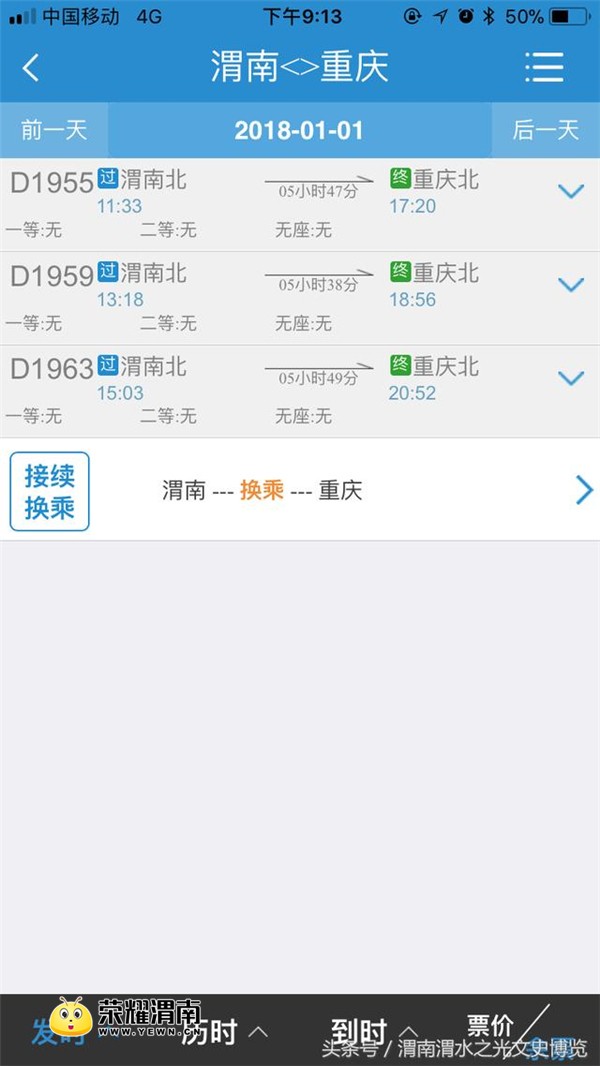Open the 接续换乘 transfer option row
This screenshot has width=600, height=1066.
(300, 490)
